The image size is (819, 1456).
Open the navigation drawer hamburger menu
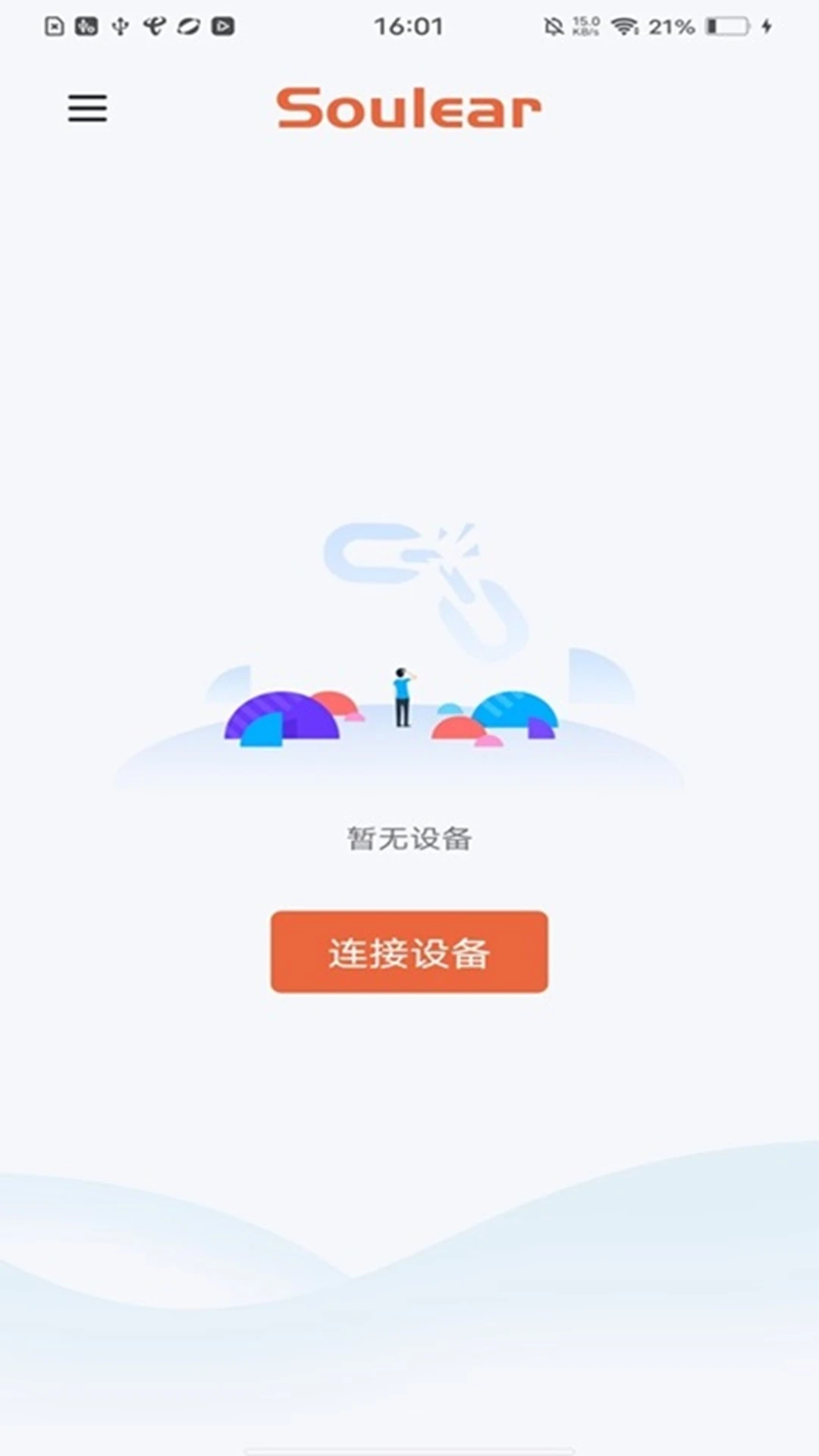tap(87, 109)
